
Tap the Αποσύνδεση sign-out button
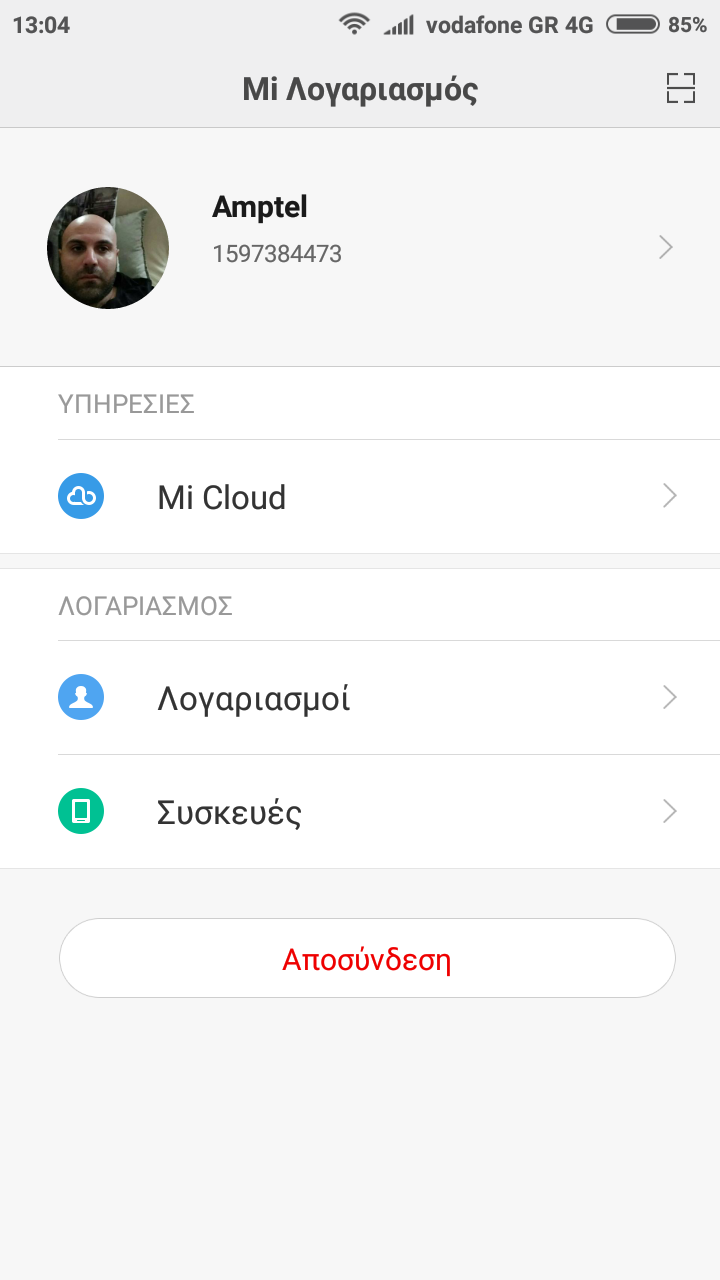(x=367, y=959)
